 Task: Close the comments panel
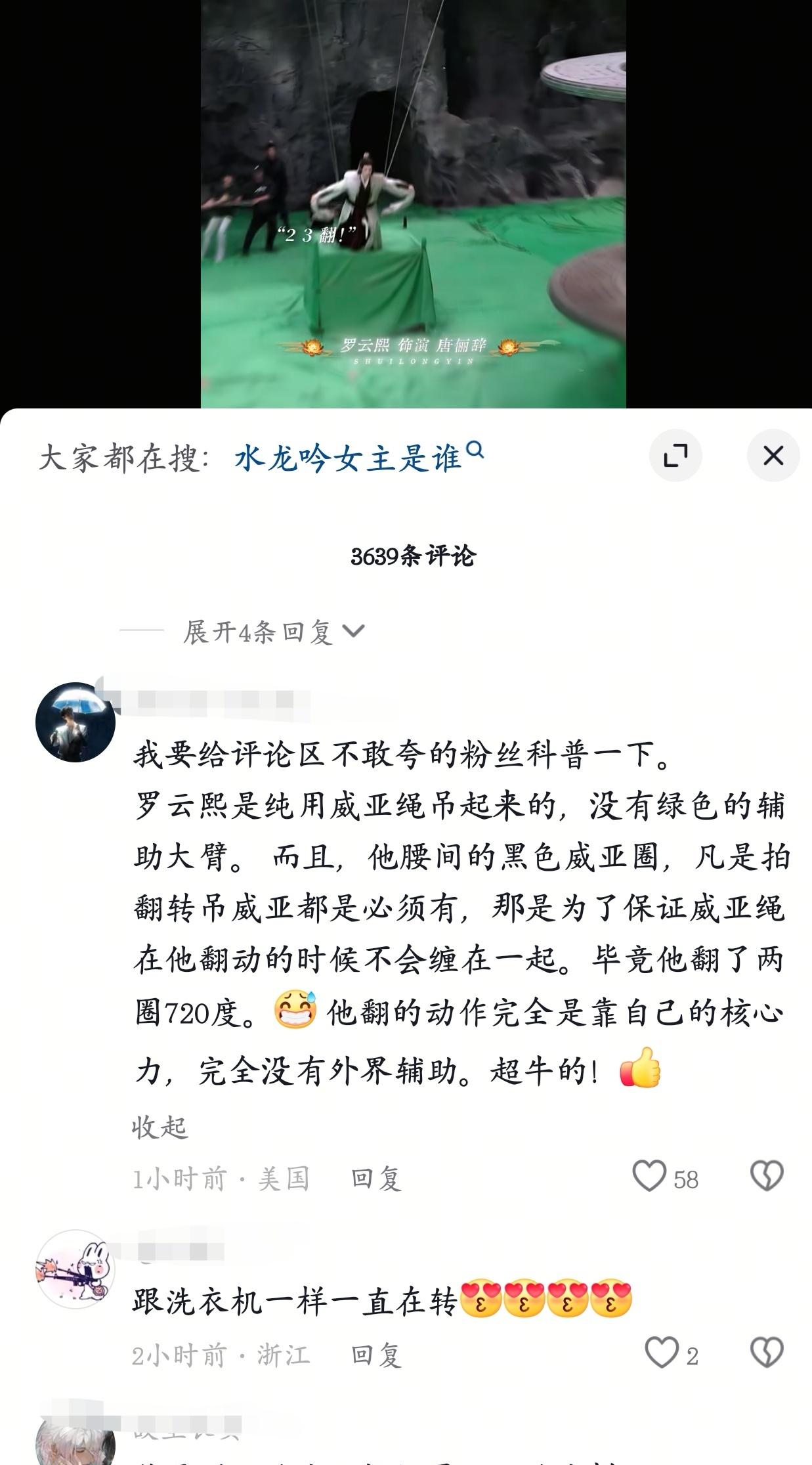(x=773, y=455)
